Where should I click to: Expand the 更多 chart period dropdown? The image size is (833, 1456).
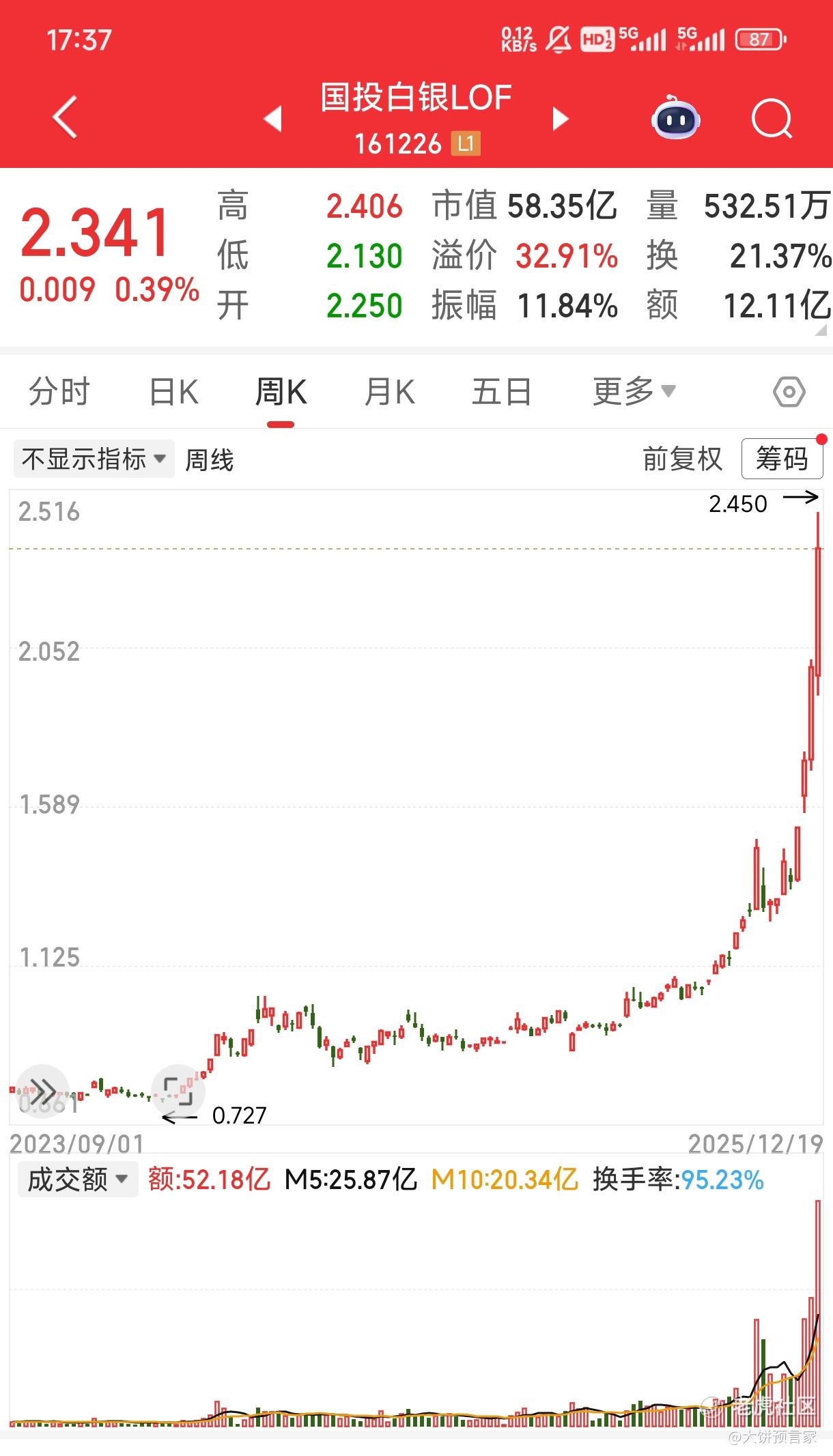[x=633, y=392]
